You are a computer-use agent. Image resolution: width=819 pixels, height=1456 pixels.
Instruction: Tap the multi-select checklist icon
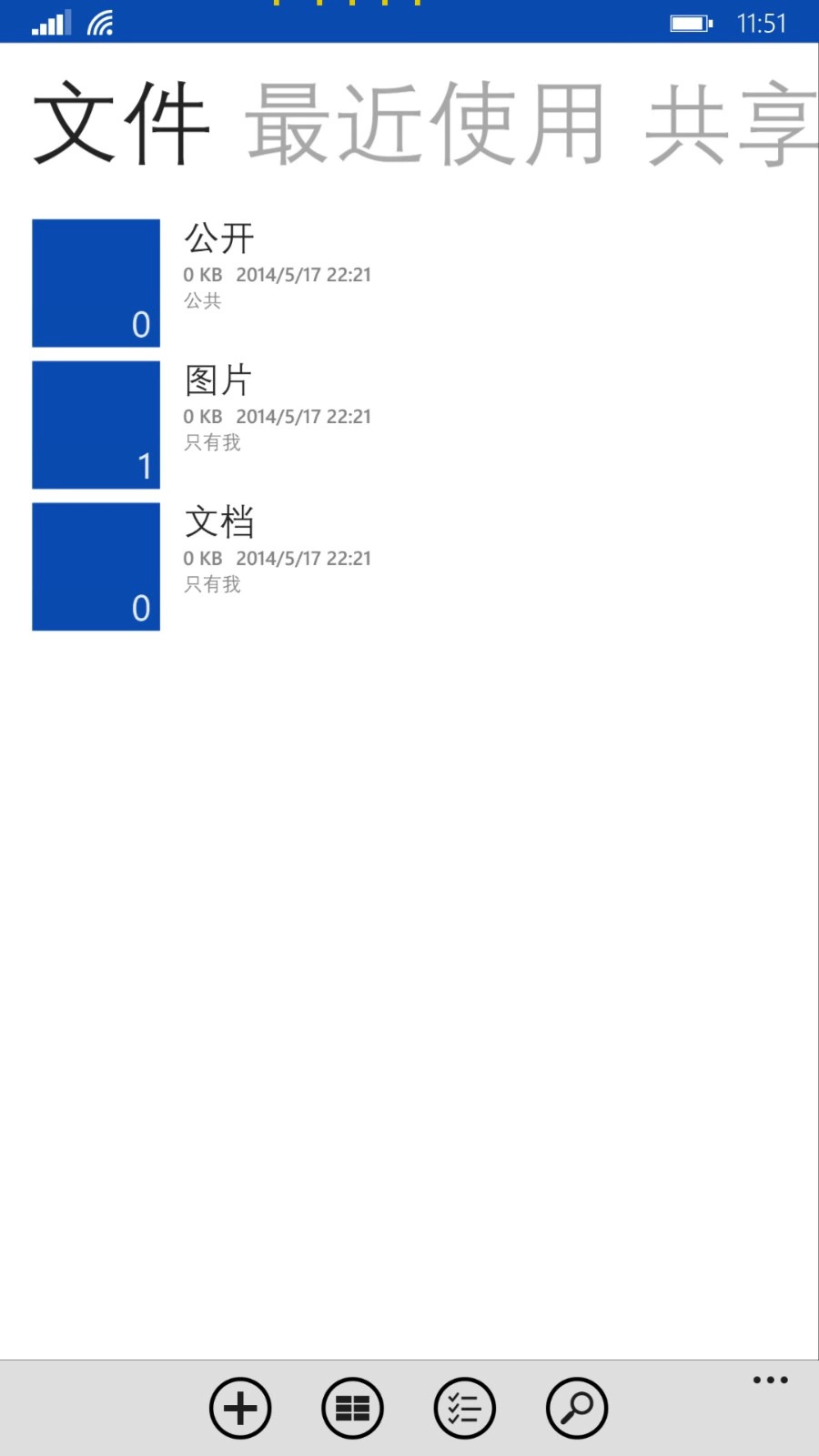coord(464,1409)
